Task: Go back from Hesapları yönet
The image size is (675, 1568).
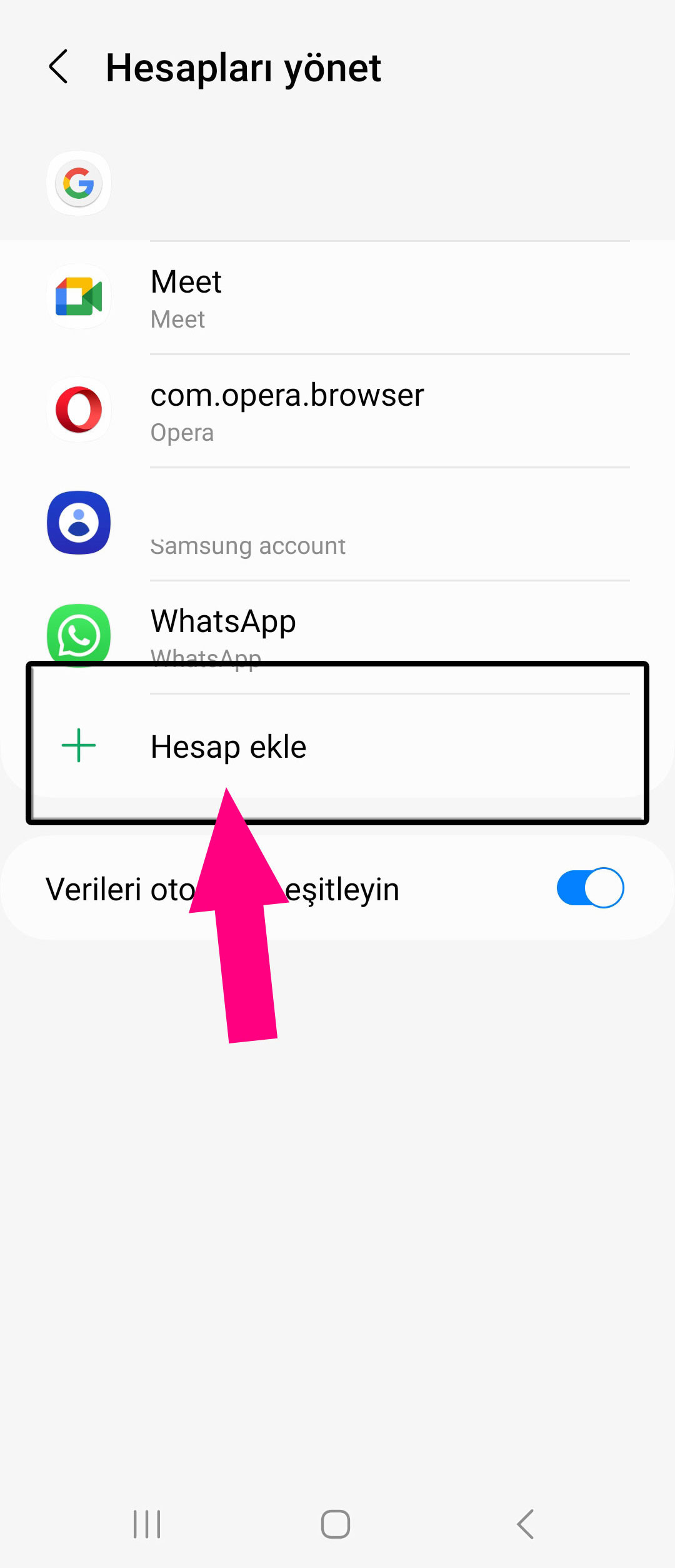Action: pos(59,67)
